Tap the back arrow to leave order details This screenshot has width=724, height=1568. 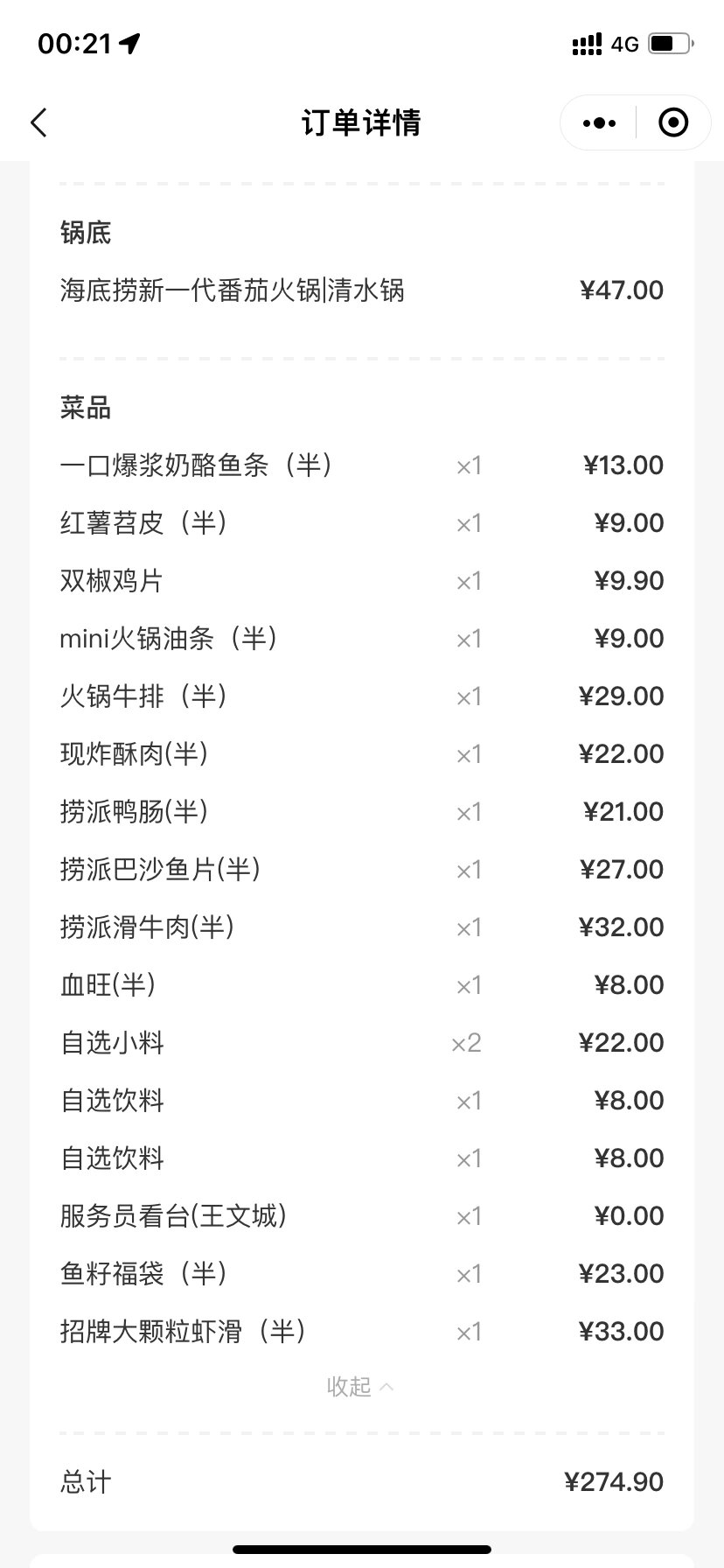(38, 123)
